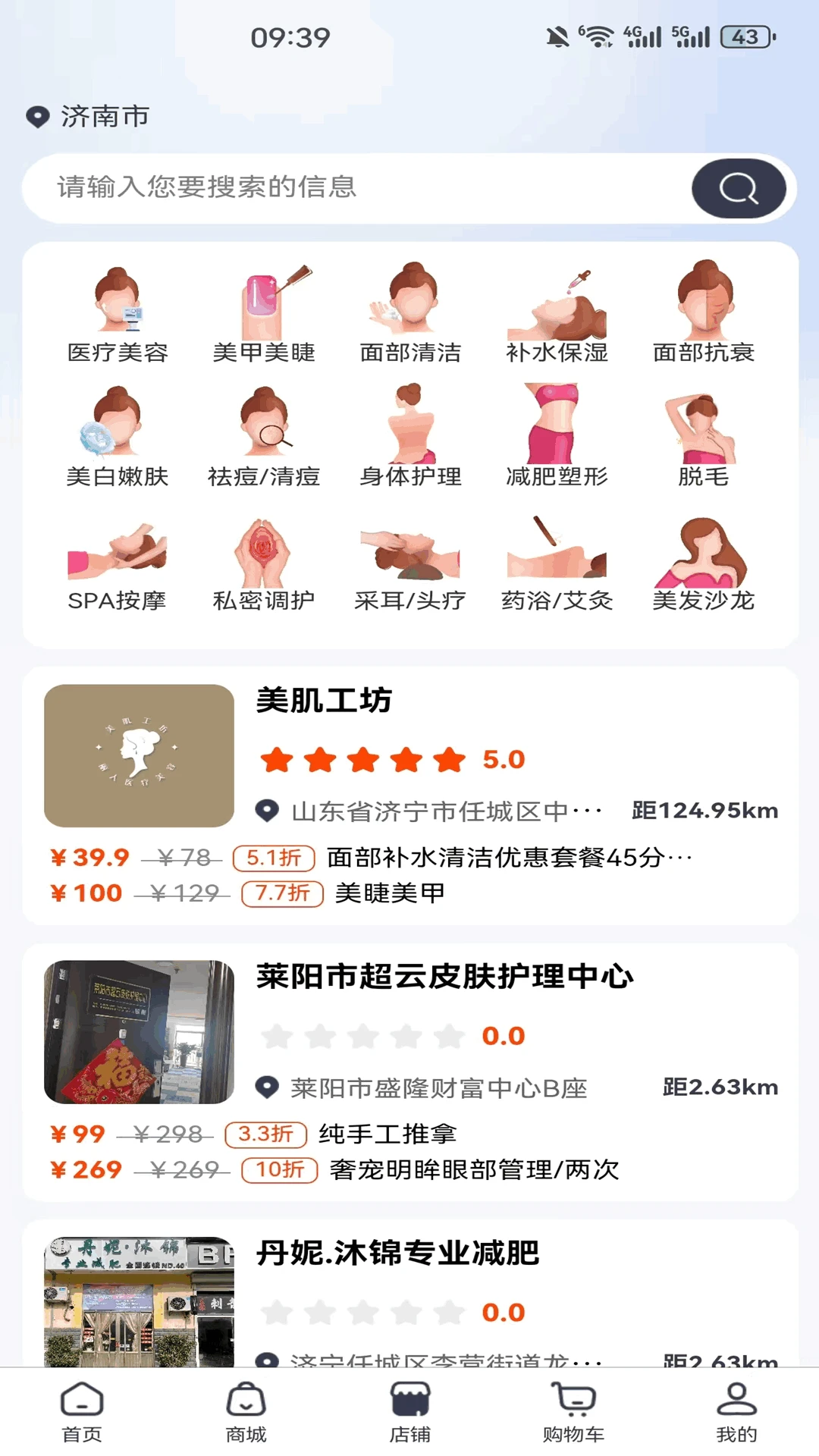Screen dimensions: 819x1456
Task: Go to the 店铺 tab
Action: click(410, 1411)
